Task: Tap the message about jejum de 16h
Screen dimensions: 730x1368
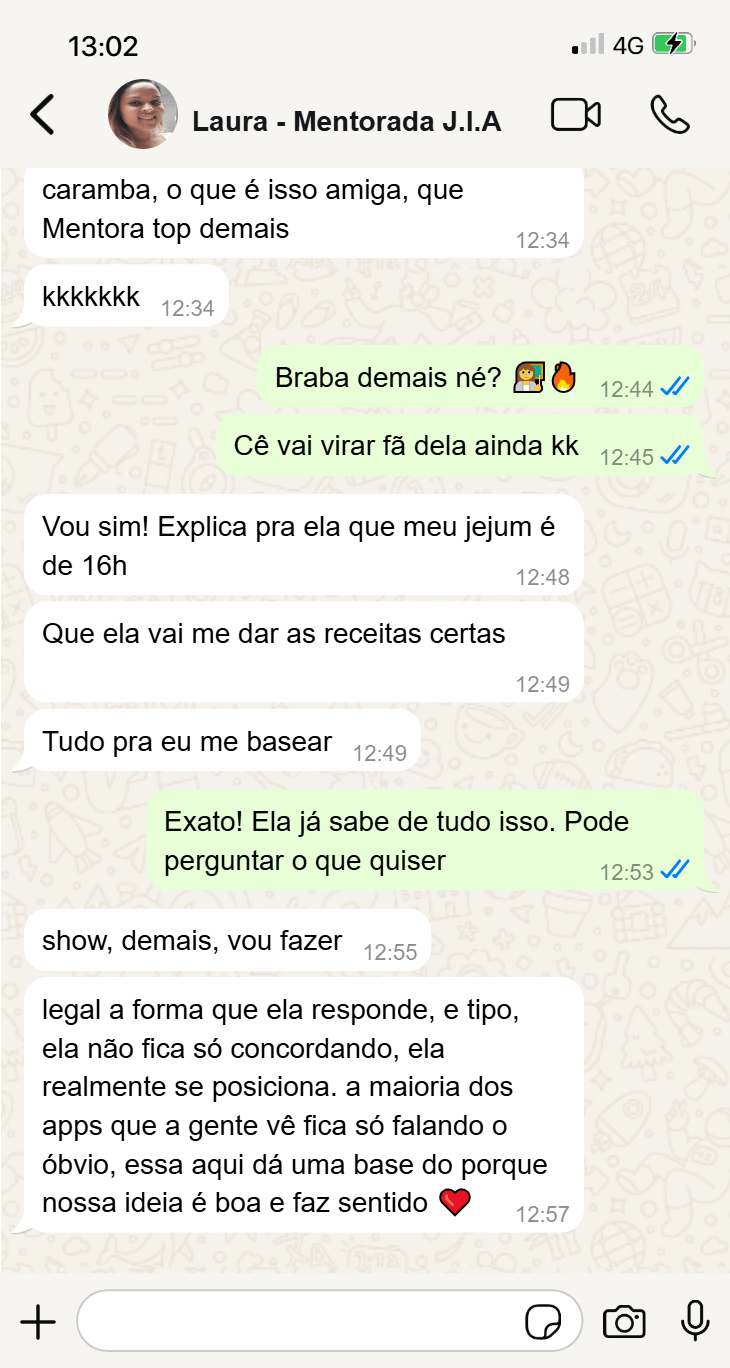Action: (300, 545)
